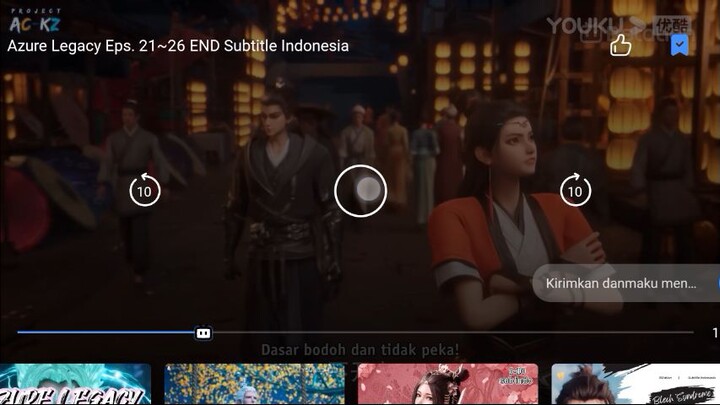Screen dimensions: 720x405
Task: Tap the center play/pause button
Action: 360,191
